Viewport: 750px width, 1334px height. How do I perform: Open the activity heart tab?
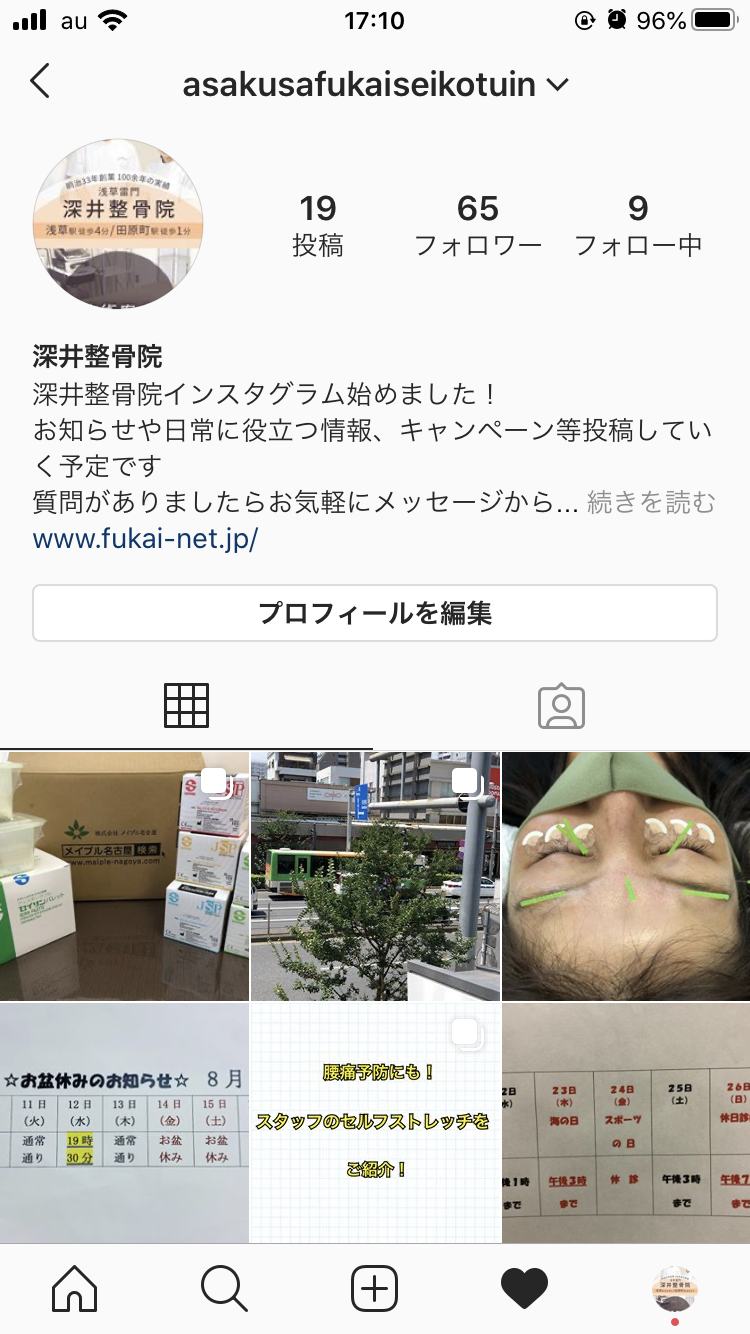coord(525,1288)
